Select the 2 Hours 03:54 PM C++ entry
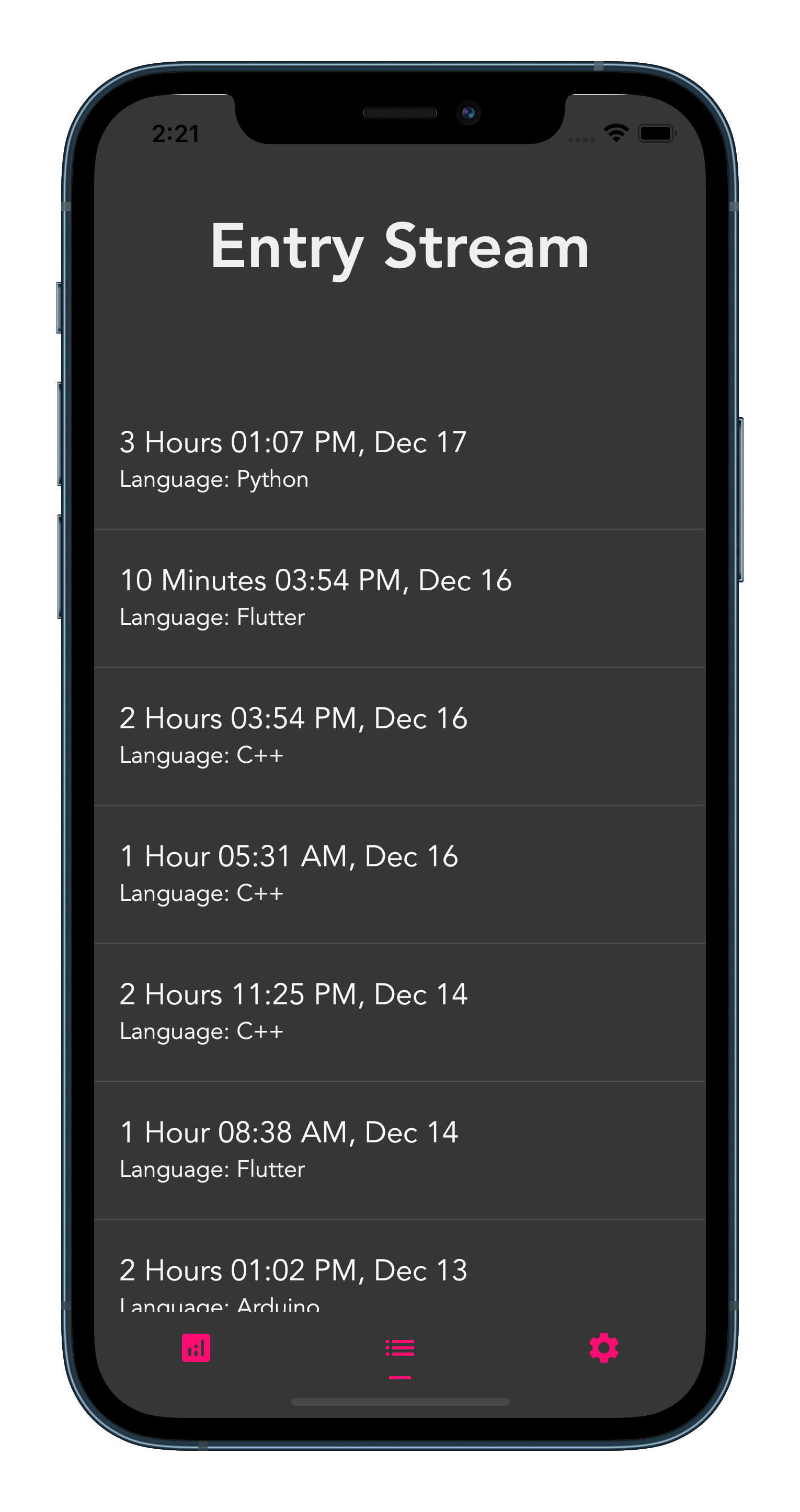Screen dimensions: 800x1512 coord(399,736)
